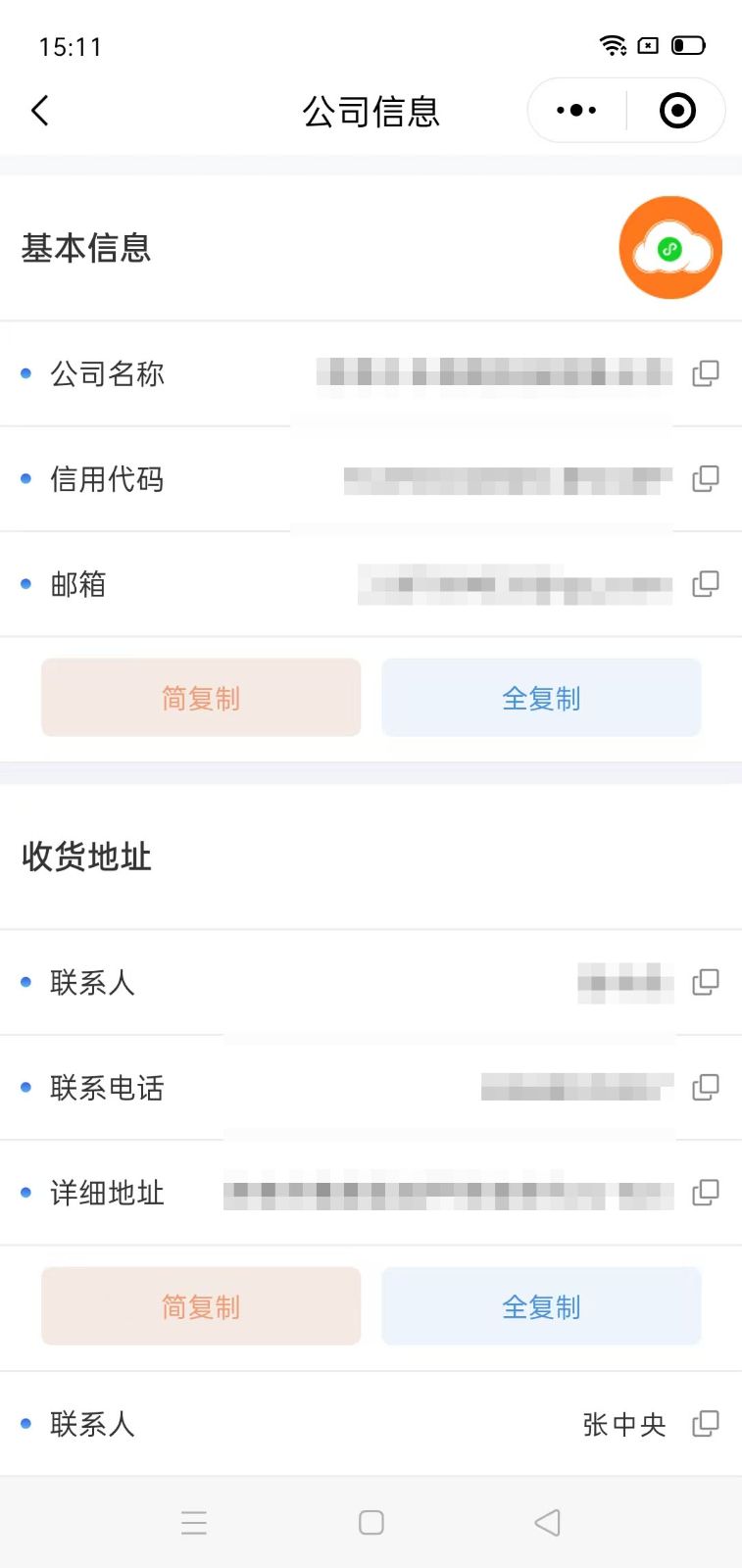
Task: Open the system recent apps menu
Action: tap(194, 1522)
